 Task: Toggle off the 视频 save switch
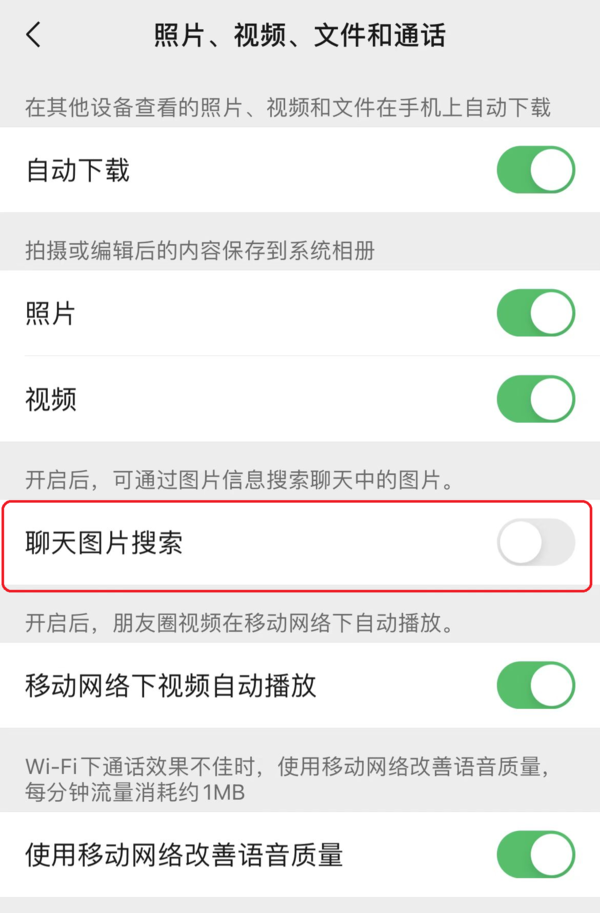(x=535, y=400)
